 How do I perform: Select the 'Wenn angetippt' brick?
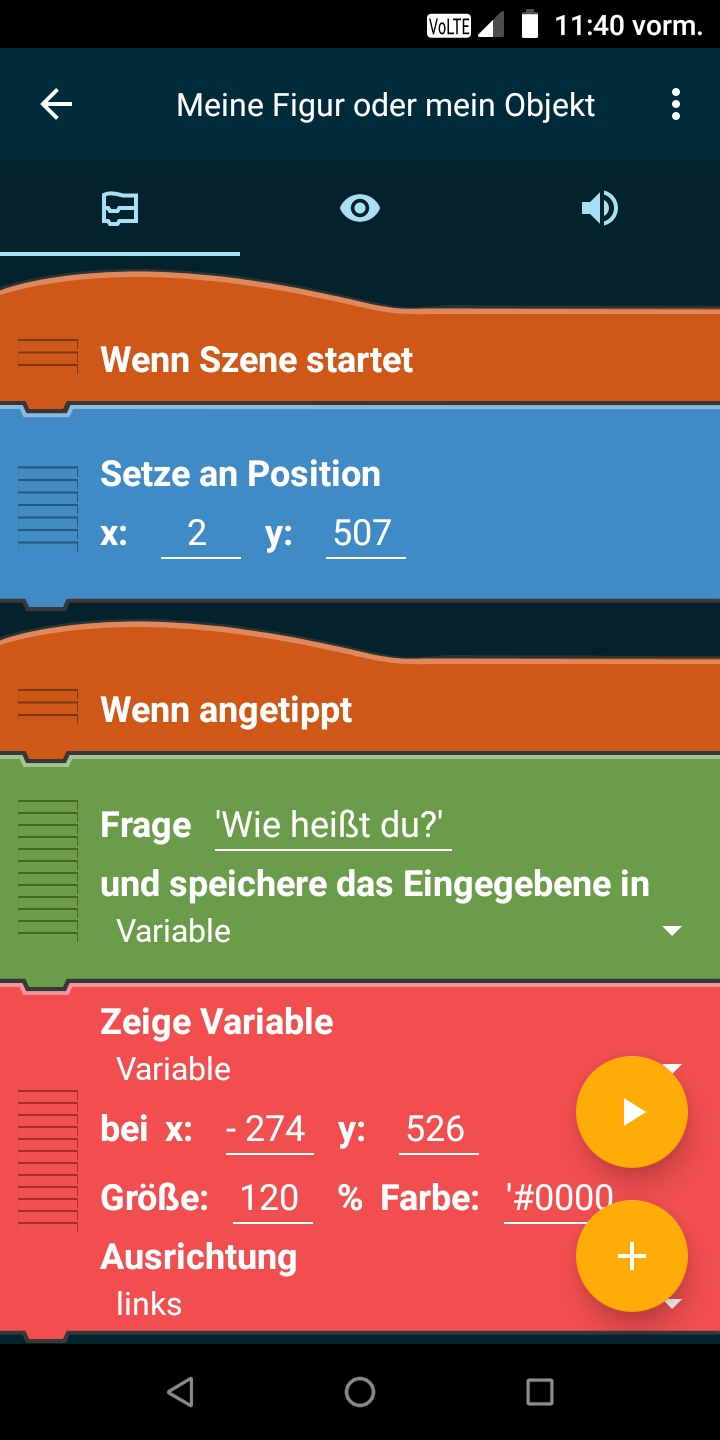227,710
